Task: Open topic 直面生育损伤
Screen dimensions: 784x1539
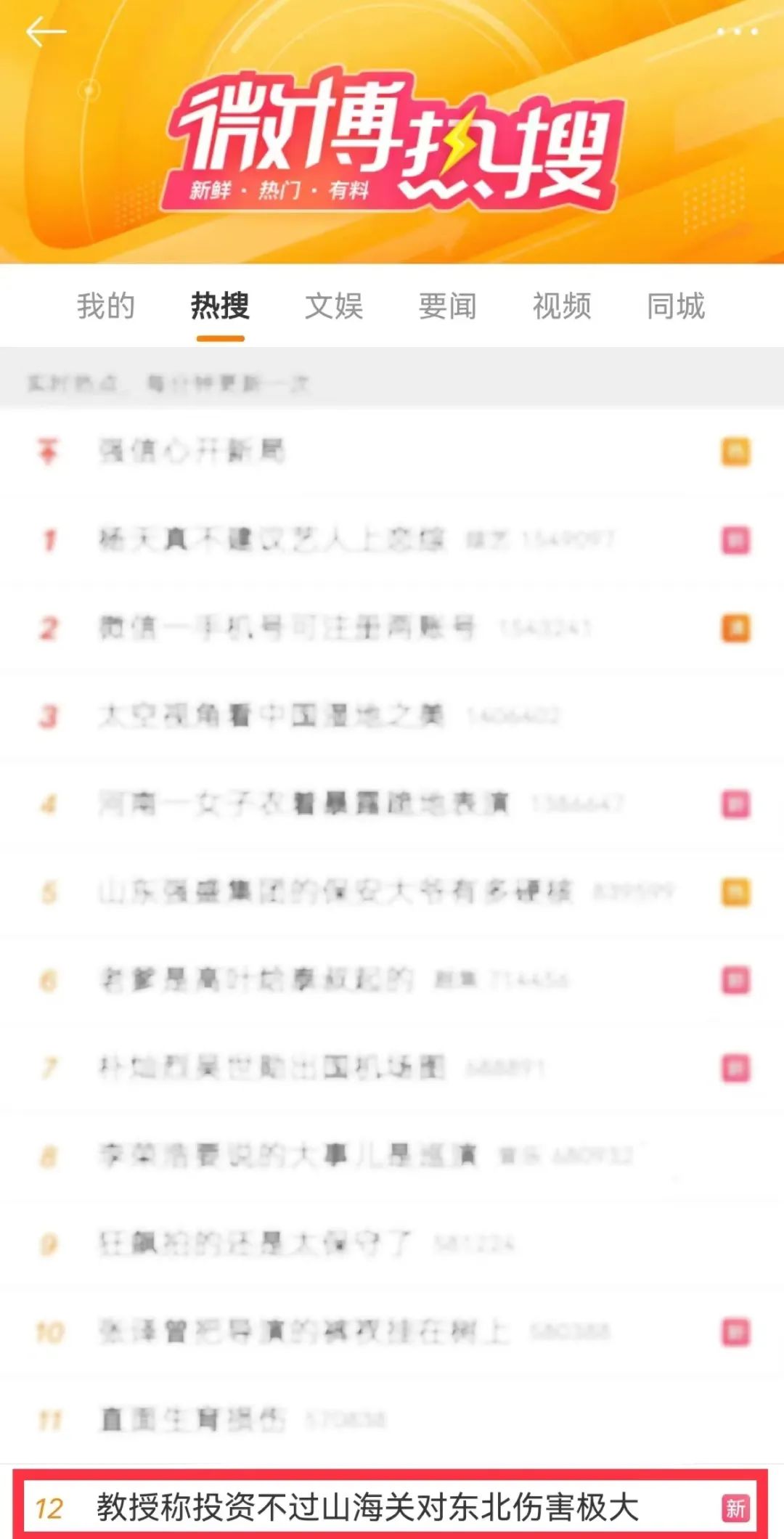Action: [x=192, y=1419]
